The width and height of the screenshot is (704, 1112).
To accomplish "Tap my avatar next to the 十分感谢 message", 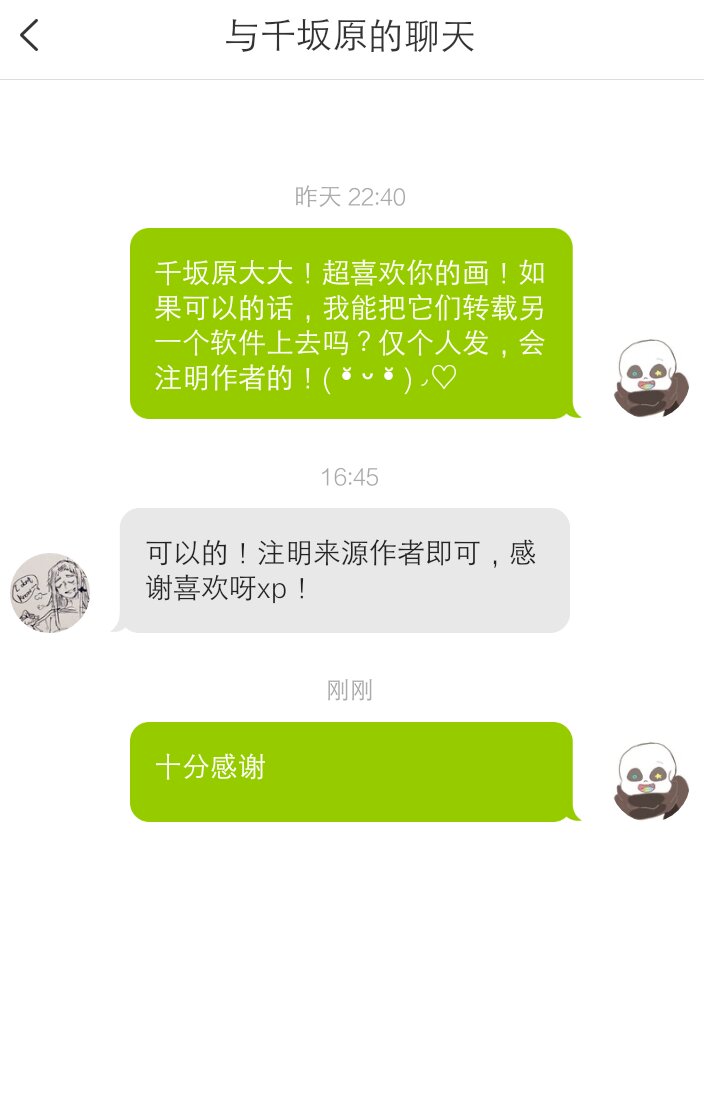I will coord(652,782).
